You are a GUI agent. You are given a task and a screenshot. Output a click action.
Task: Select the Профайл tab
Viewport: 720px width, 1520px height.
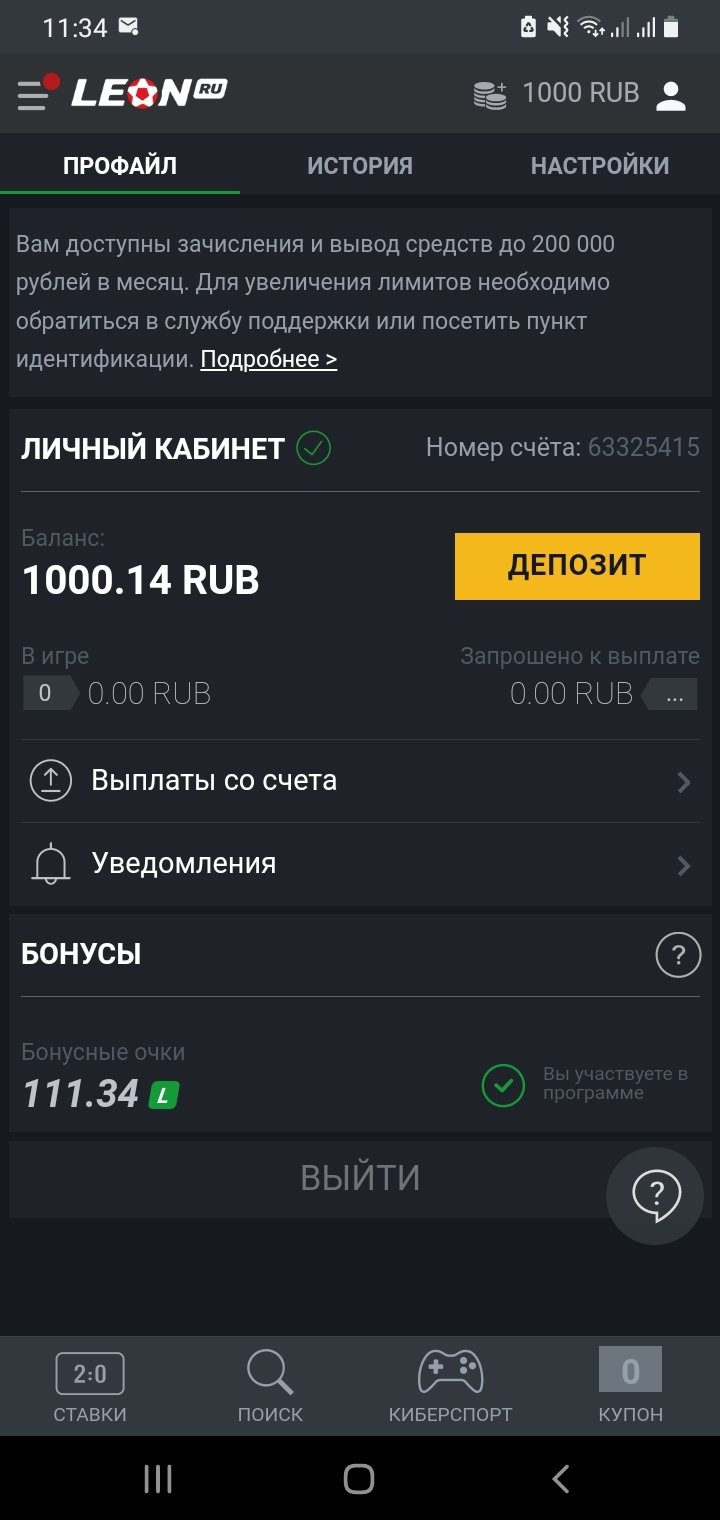[x=120, y=166]
